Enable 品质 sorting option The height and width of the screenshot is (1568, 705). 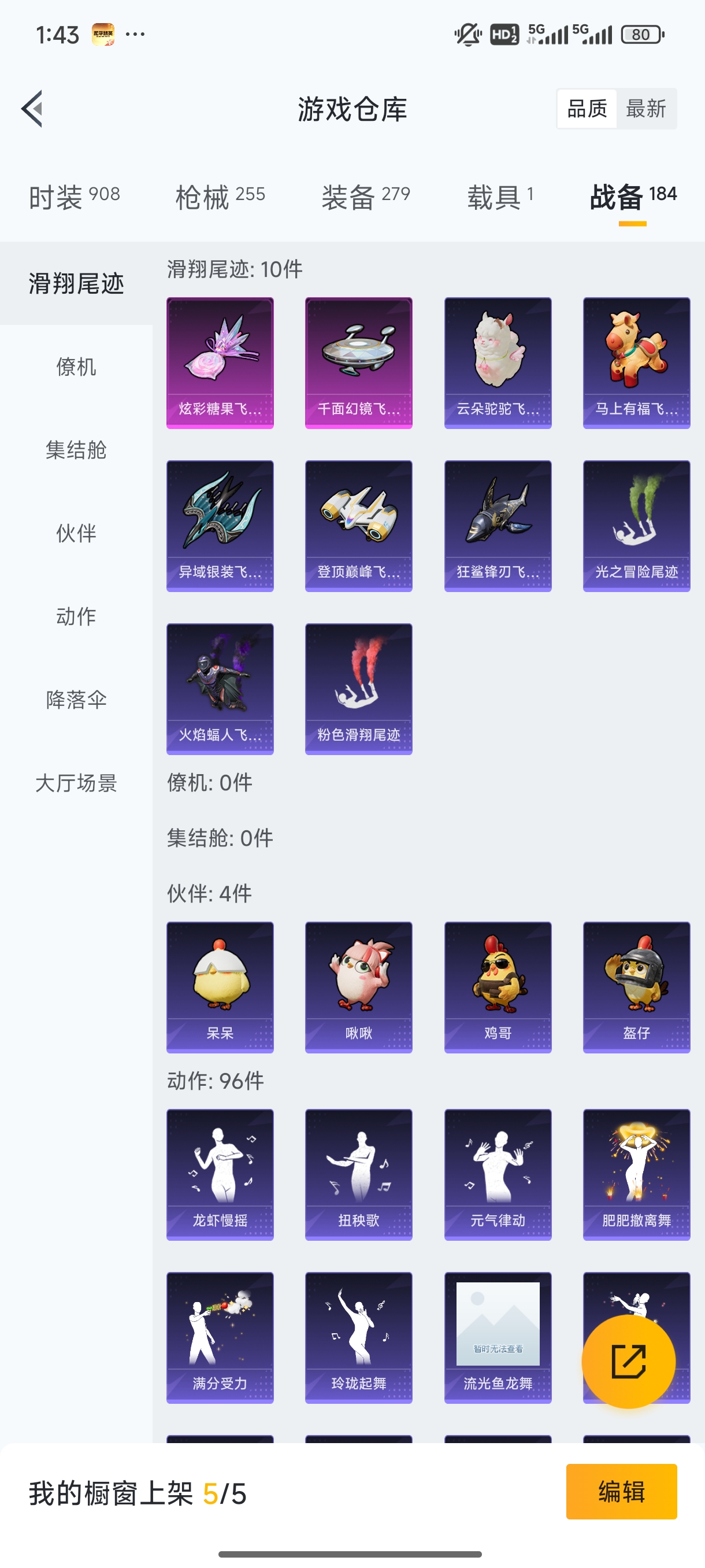pyautogui.click(x=588, y=108)
